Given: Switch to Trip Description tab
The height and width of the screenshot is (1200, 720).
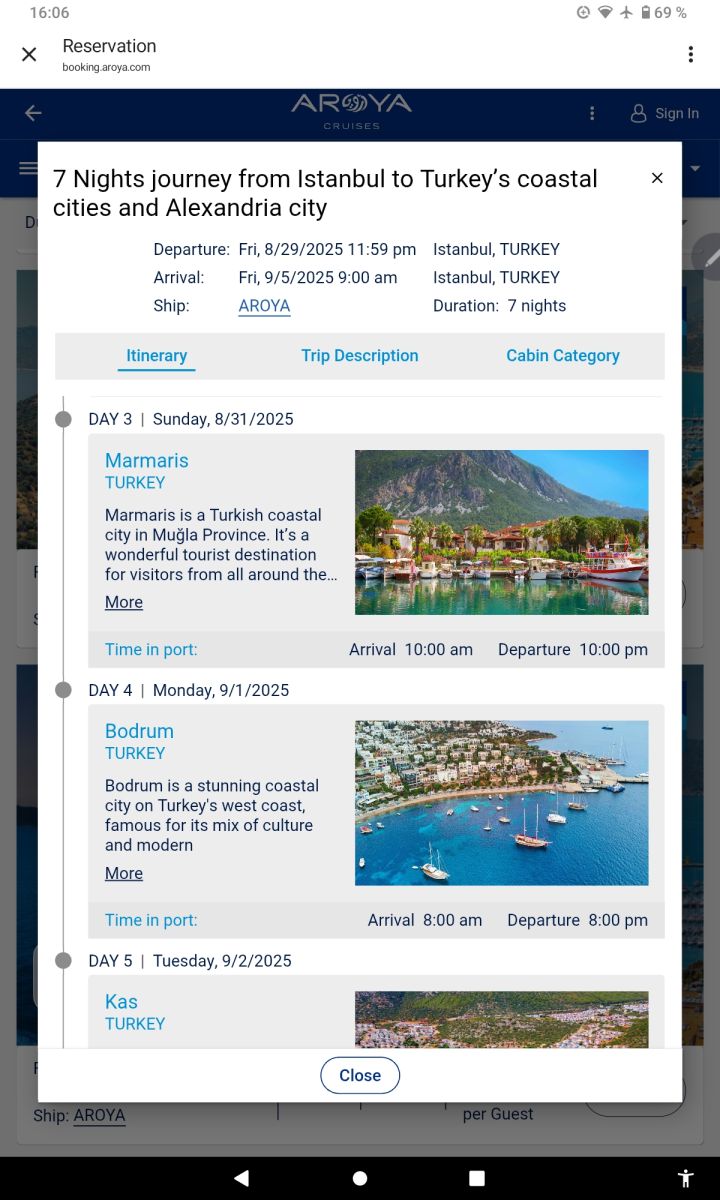Looking at the screenshot, I should pos(359,356).
